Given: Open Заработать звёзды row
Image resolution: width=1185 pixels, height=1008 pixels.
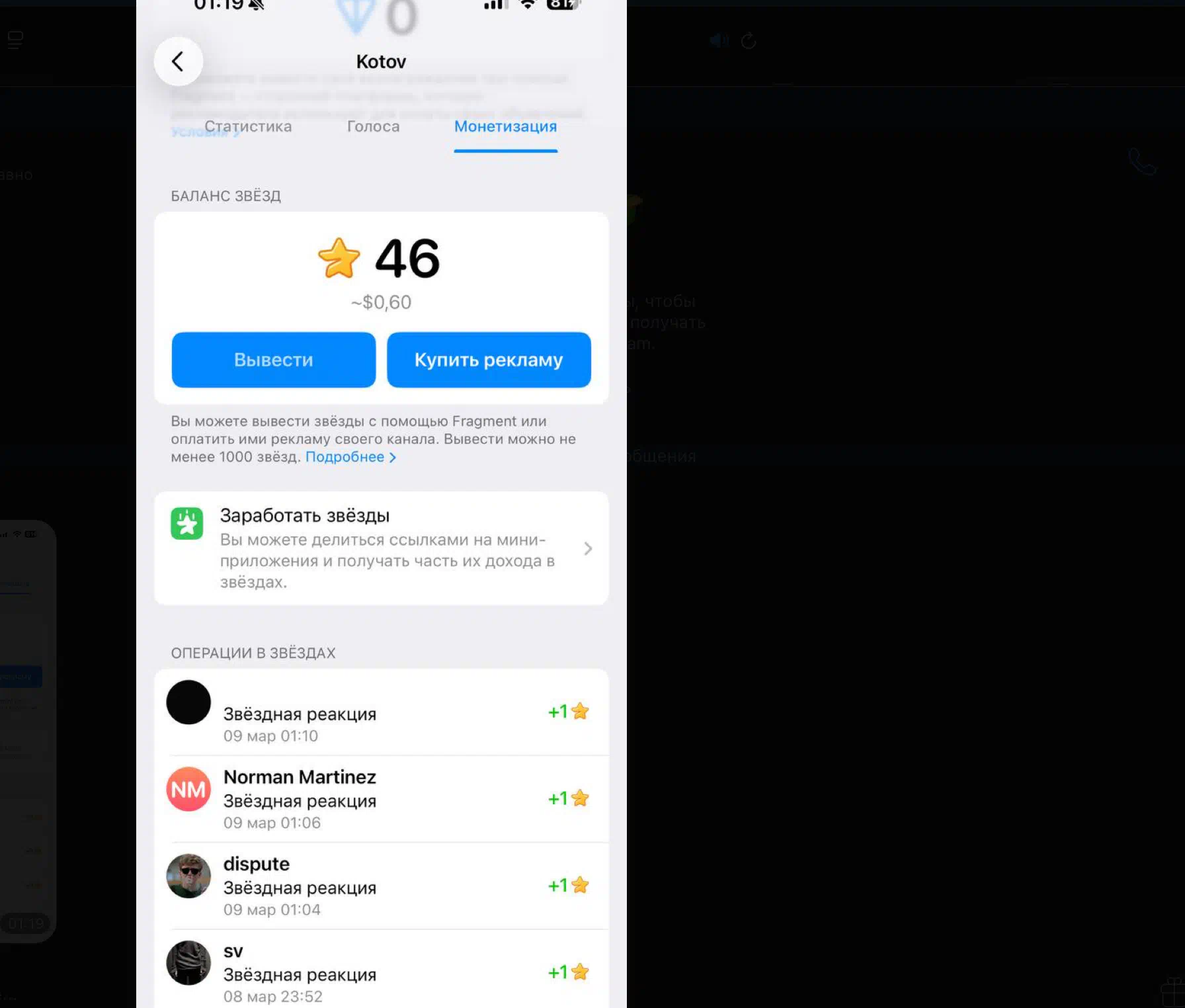Looking at the screenshot, I should 381,548.
